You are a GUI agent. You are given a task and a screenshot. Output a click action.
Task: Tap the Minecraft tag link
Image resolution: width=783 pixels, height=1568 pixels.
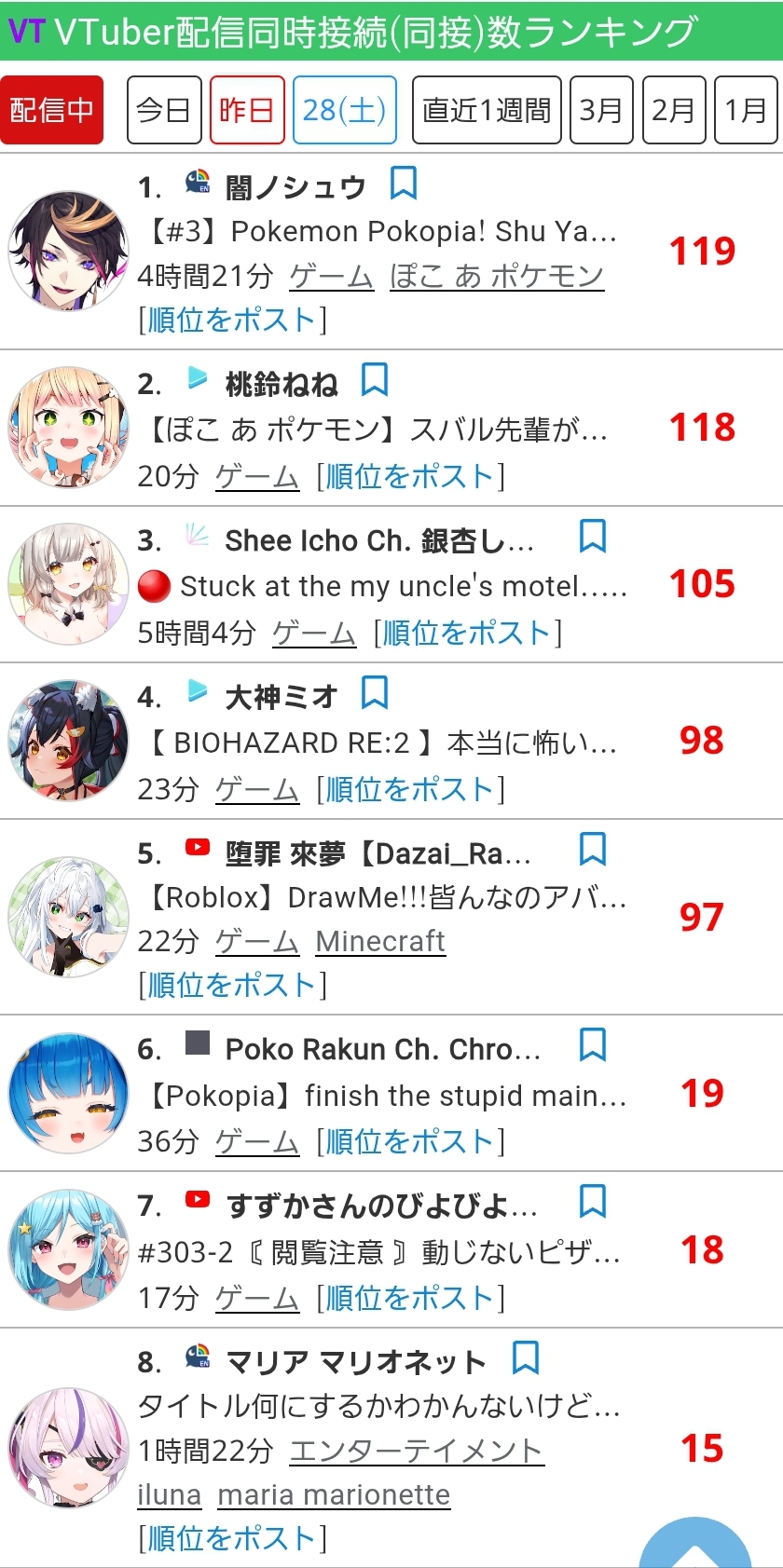(x=380, y=941)
